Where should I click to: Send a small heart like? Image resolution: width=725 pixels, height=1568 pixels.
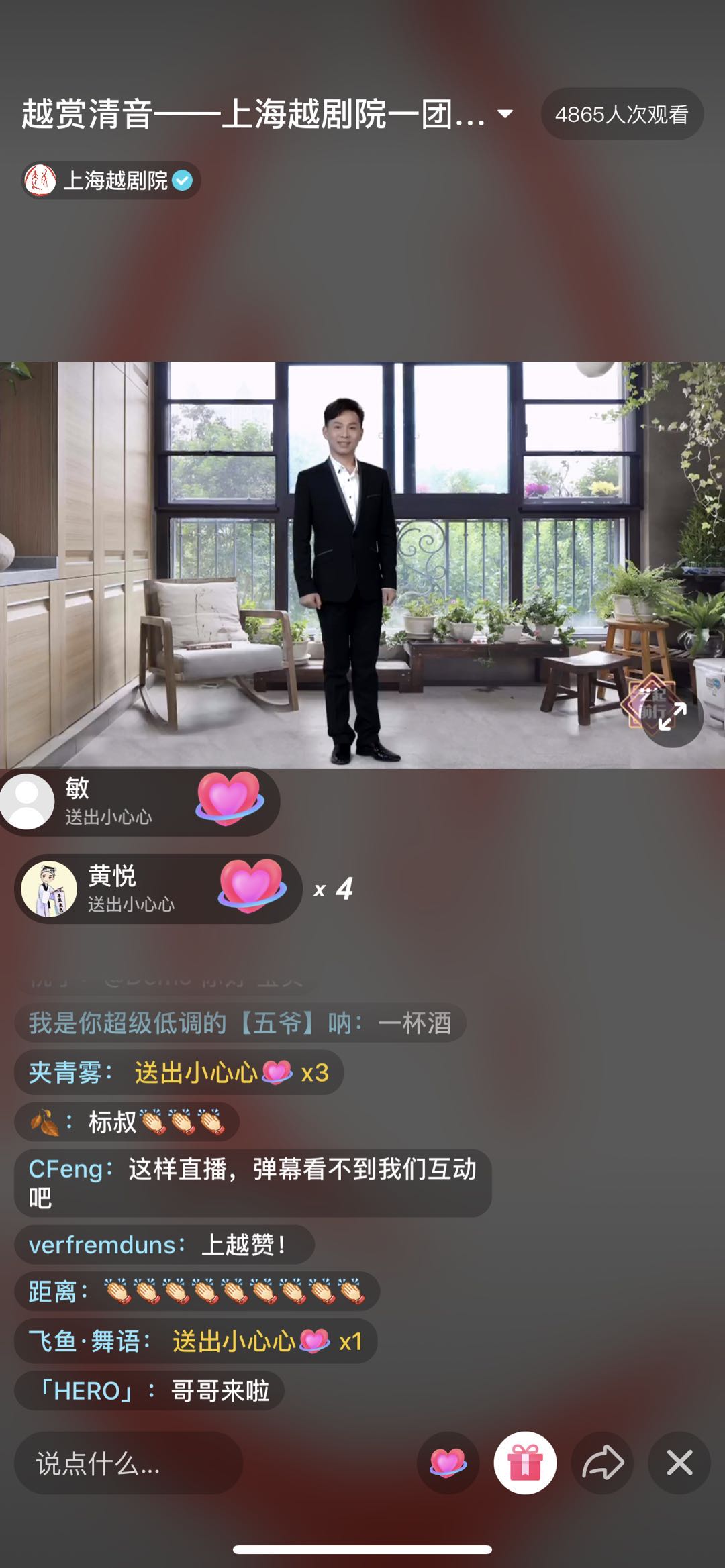click(x=448, y=1463)
